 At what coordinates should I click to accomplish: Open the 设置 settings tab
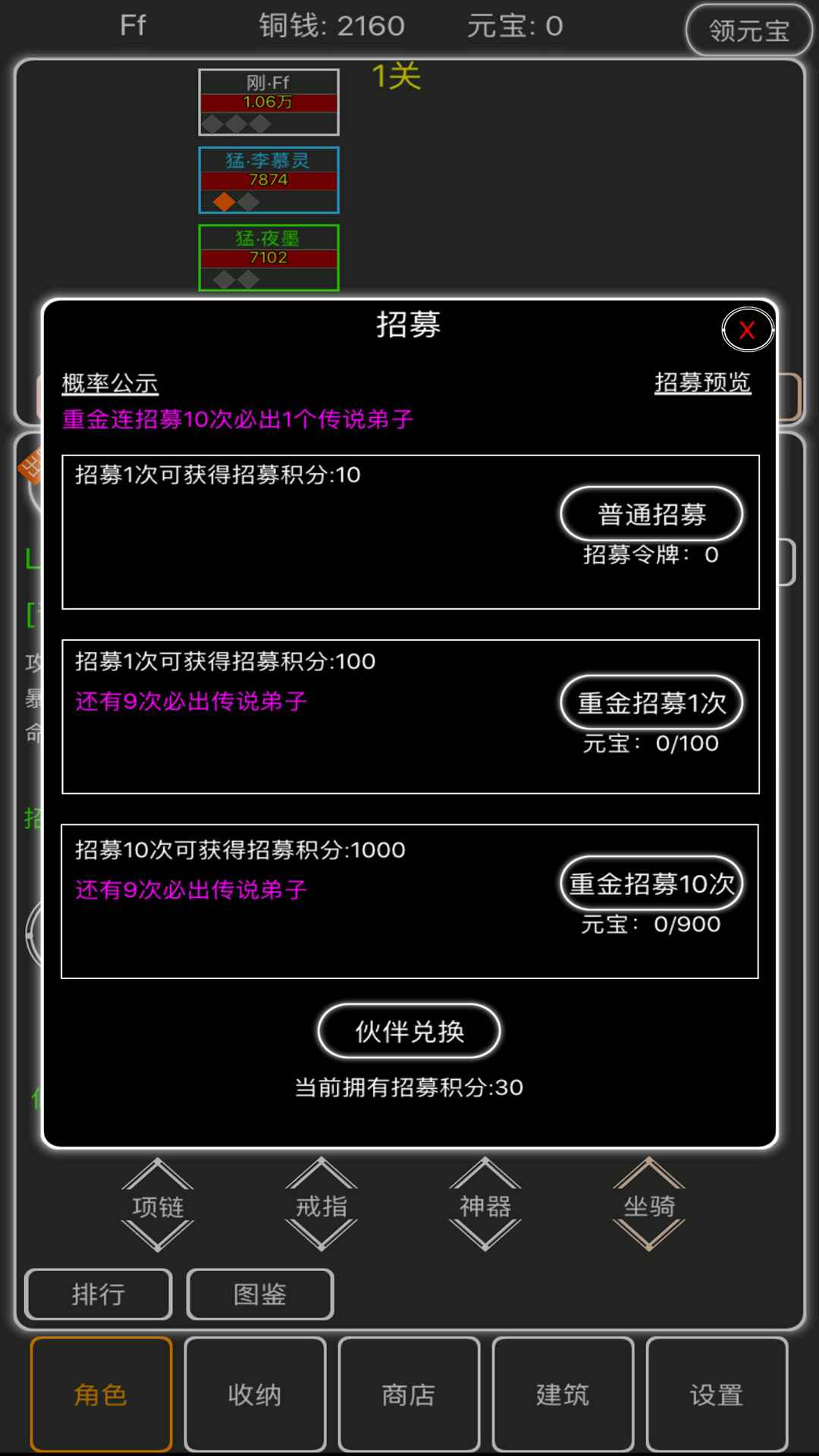(717, 1395)
